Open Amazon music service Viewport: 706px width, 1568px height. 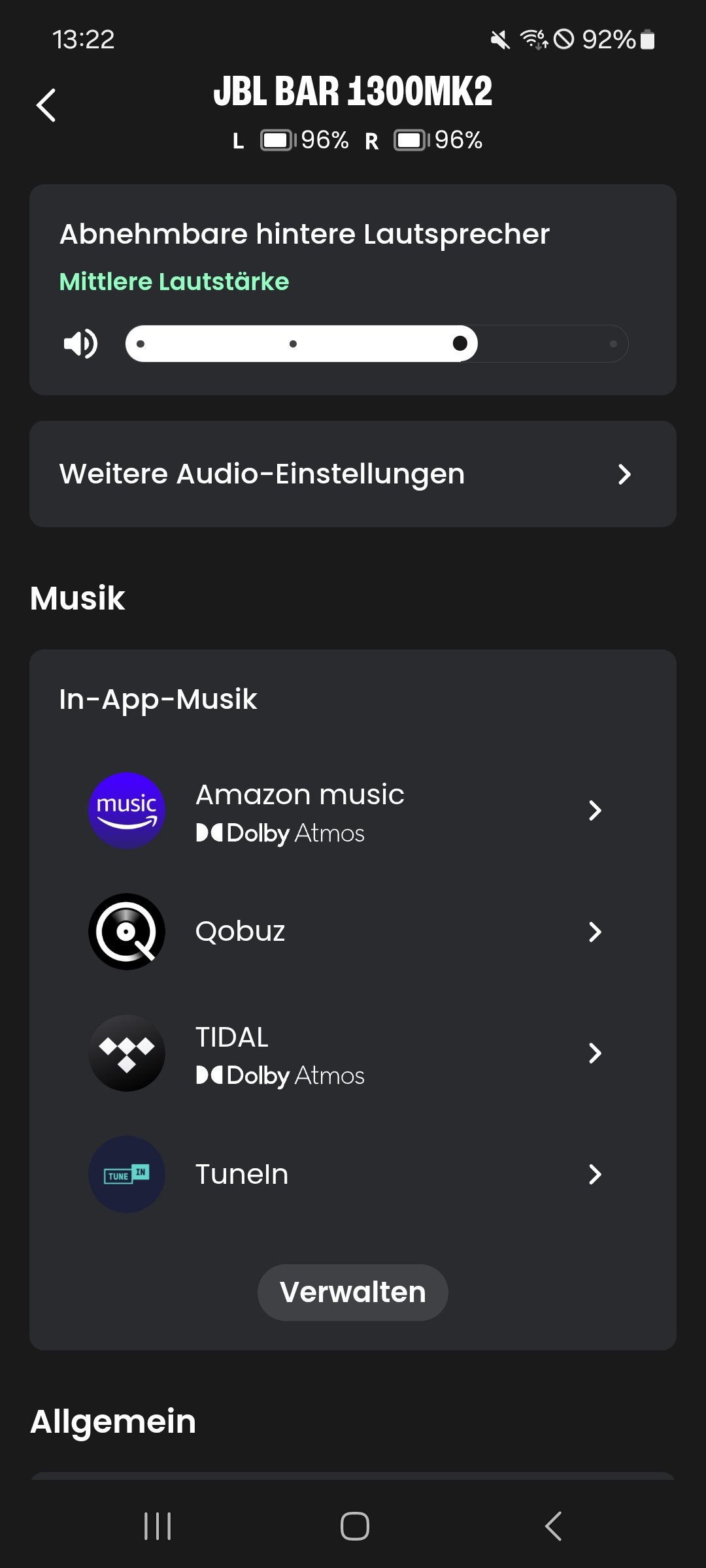[345, 811]
